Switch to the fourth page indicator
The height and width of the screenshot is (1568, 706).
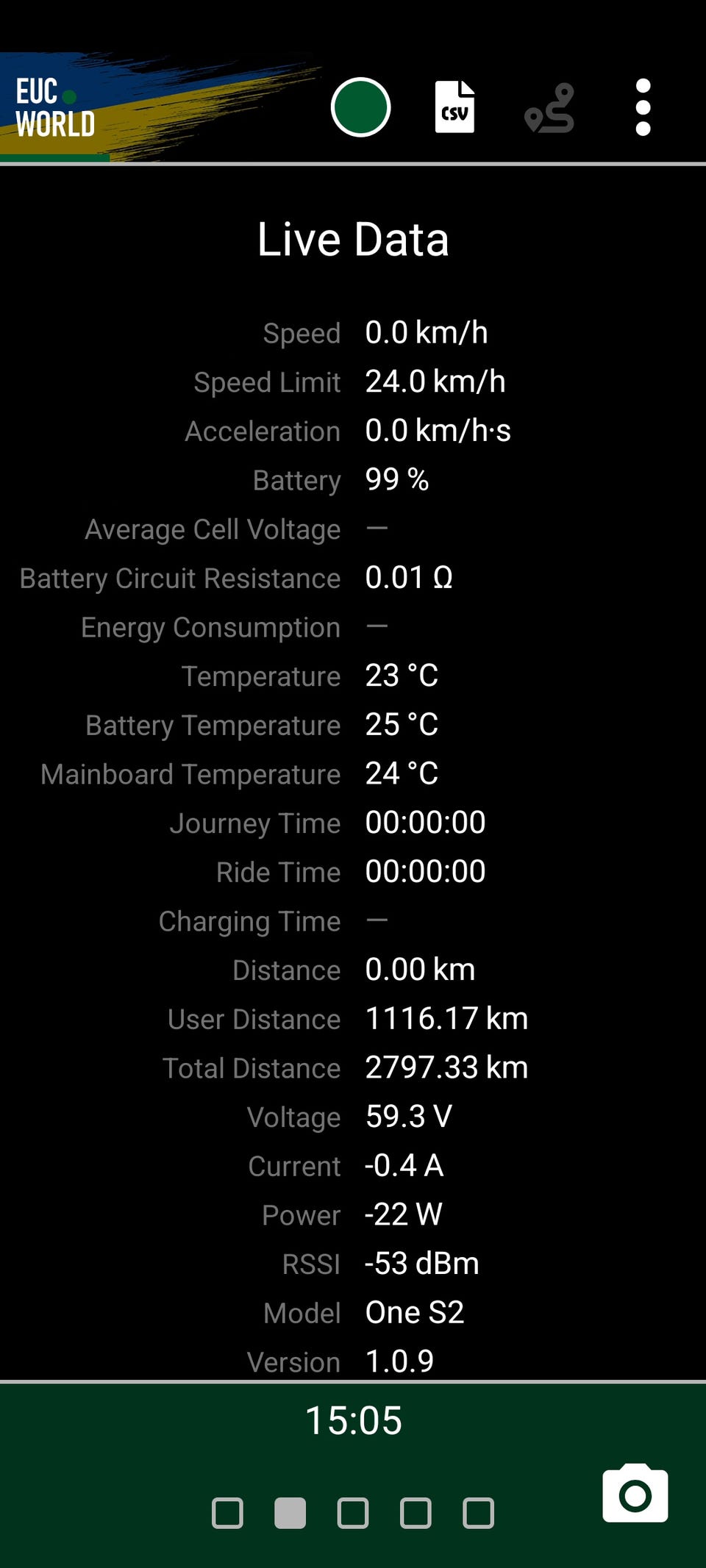tap(416, 1514)
